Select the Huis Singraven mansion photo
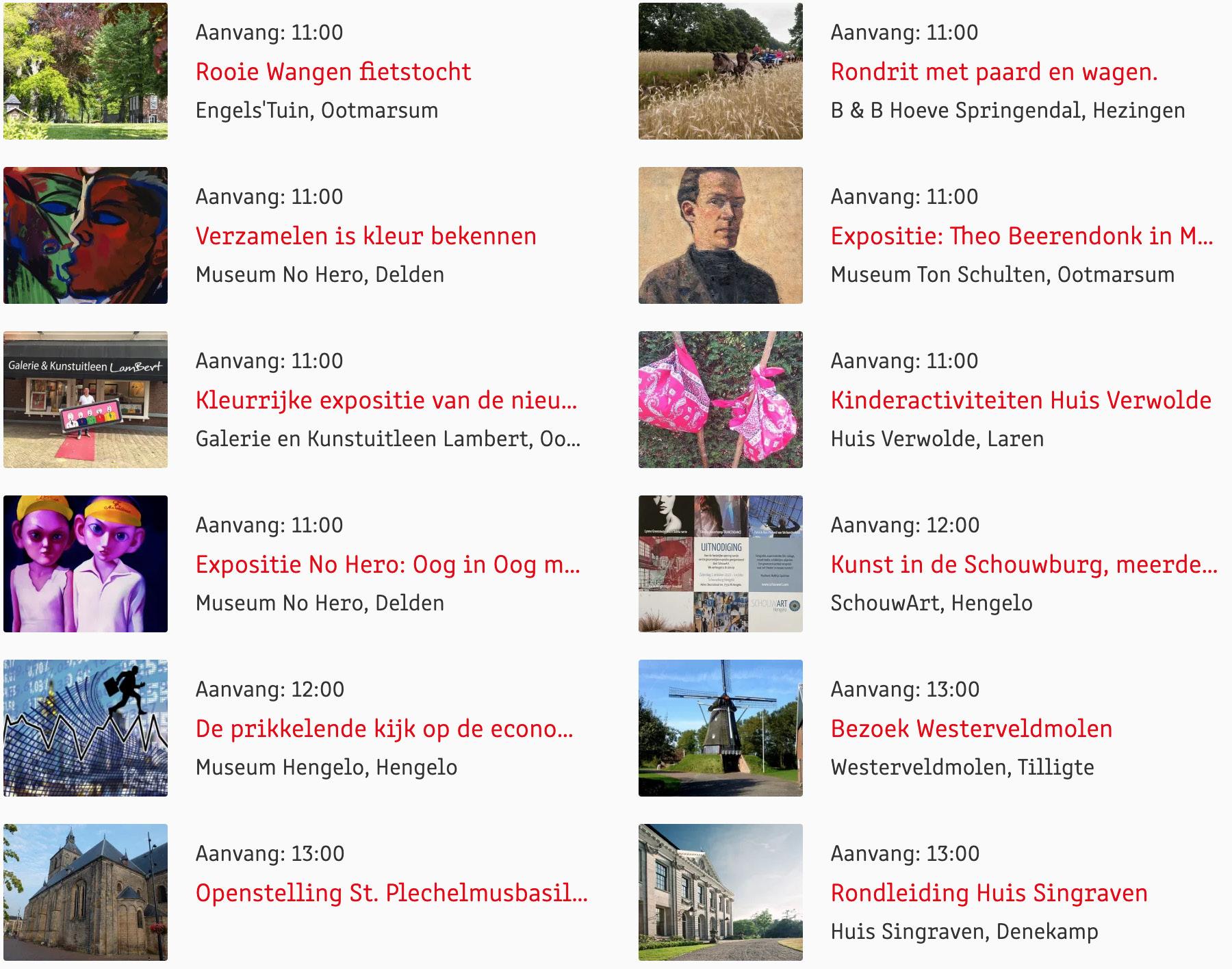The image size is (1232, 969). click(x=720, y=892)
